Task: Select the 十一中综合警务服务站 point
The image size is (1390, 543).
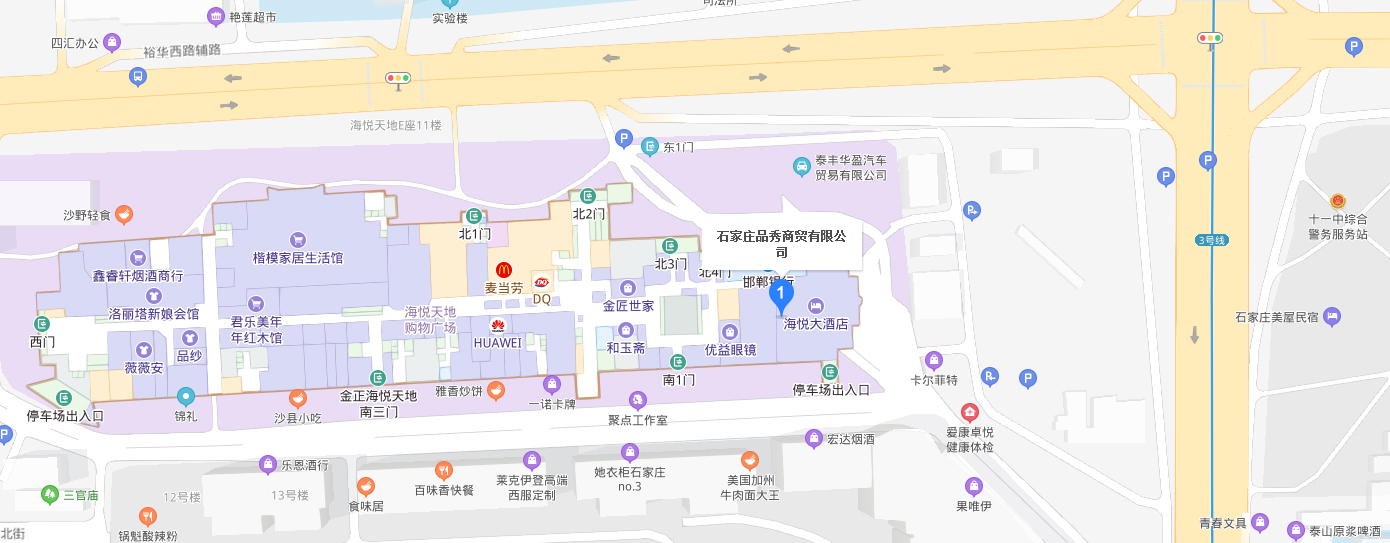Action: click(x=1337, y=200)
